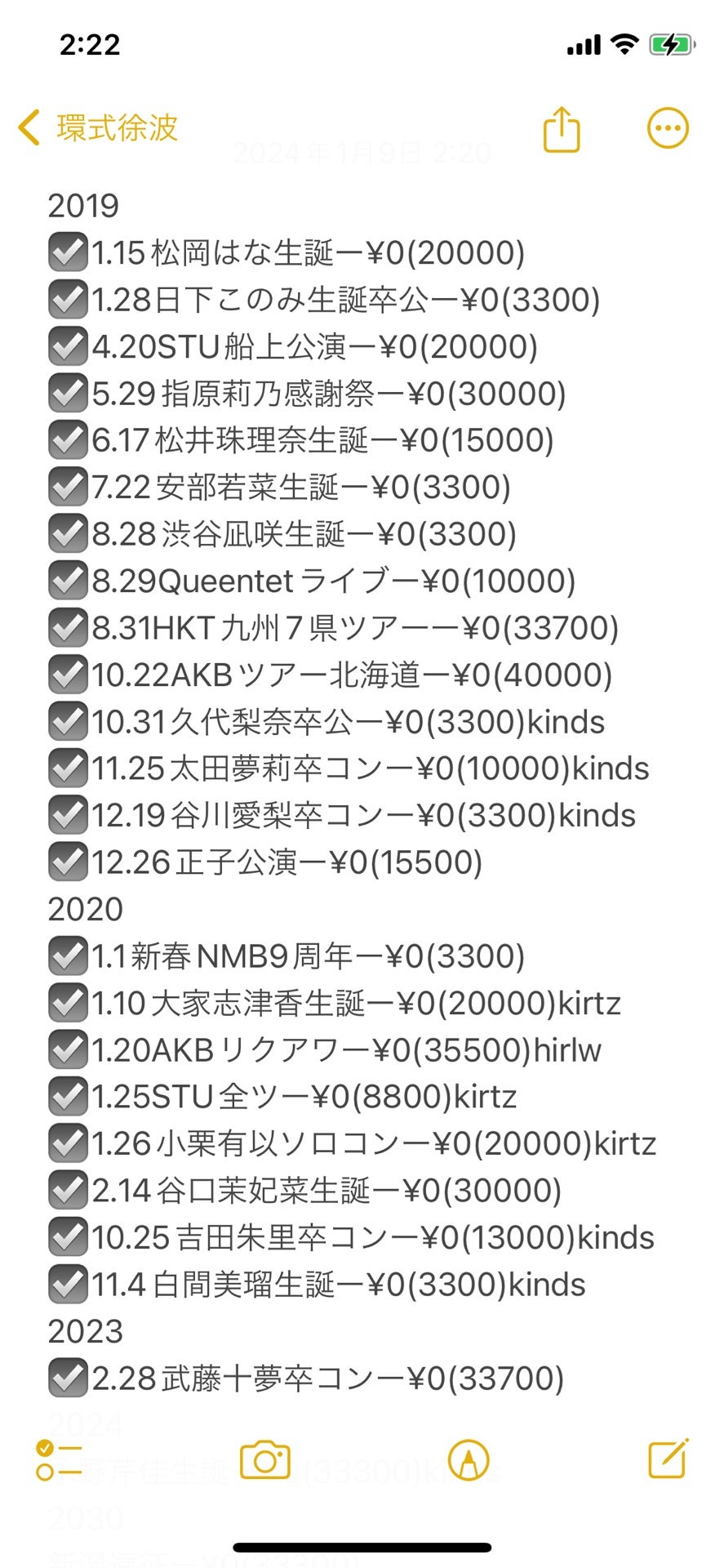Uncheck the 4.20STU船上公演 item

pos(68,346)
